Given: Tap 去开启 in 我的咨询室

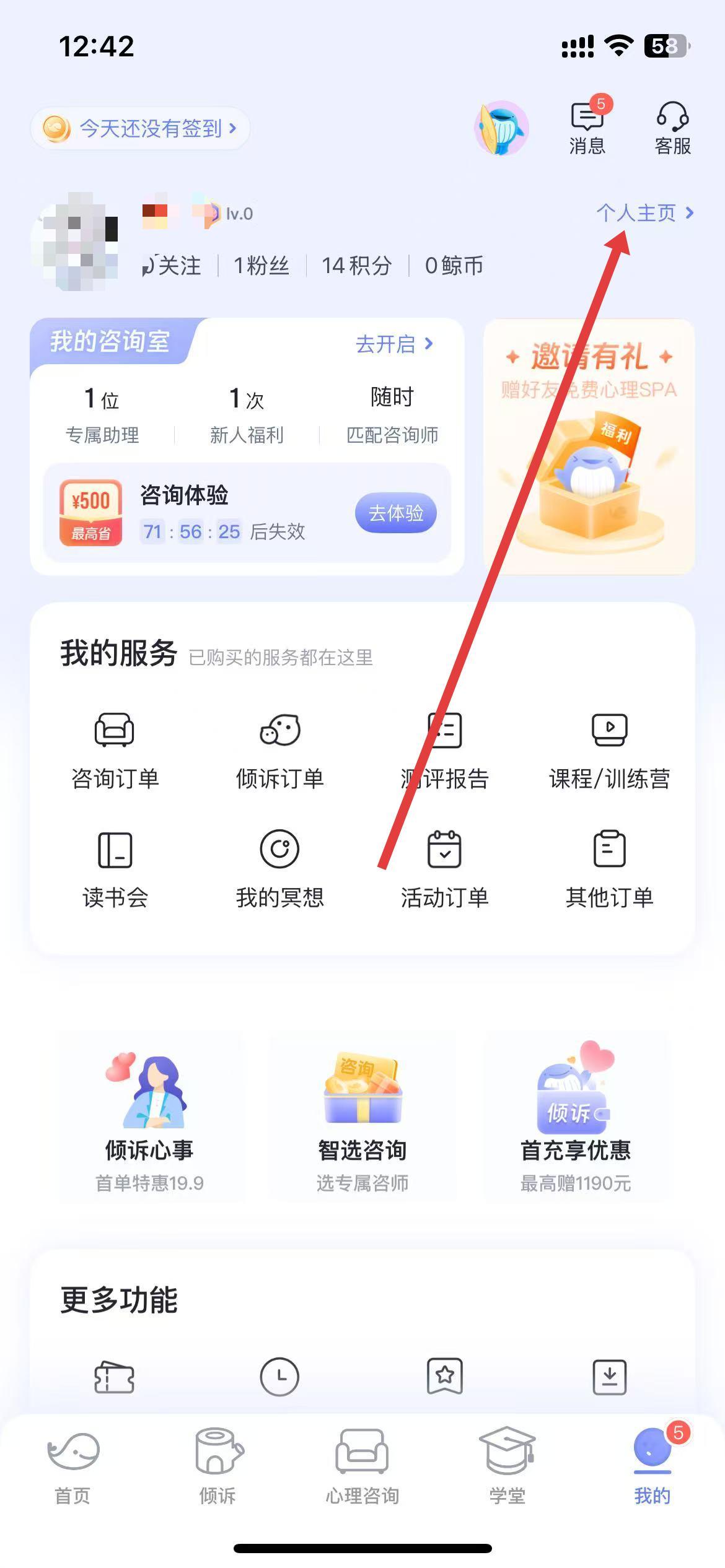Looking at the screenshot, I should click(393, 344).
